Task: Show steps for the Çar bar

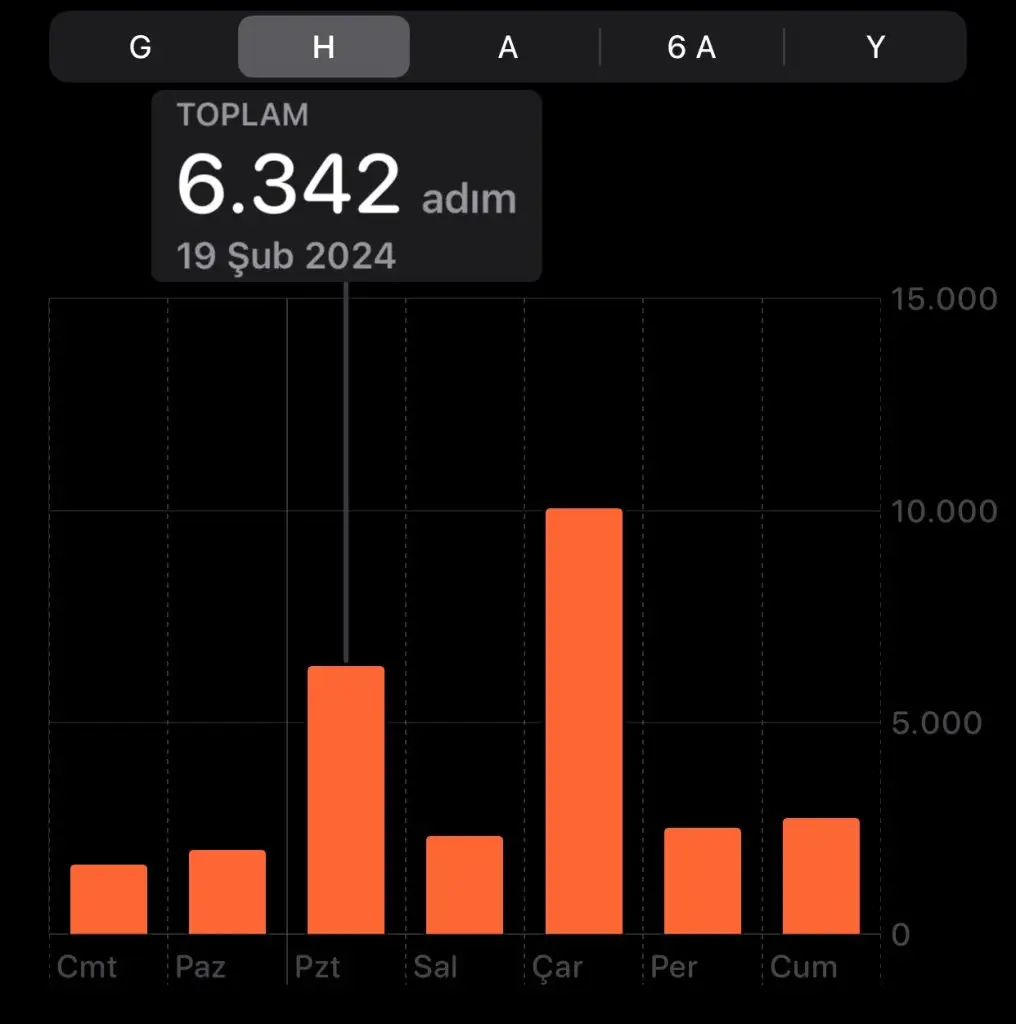Action: 583,722
